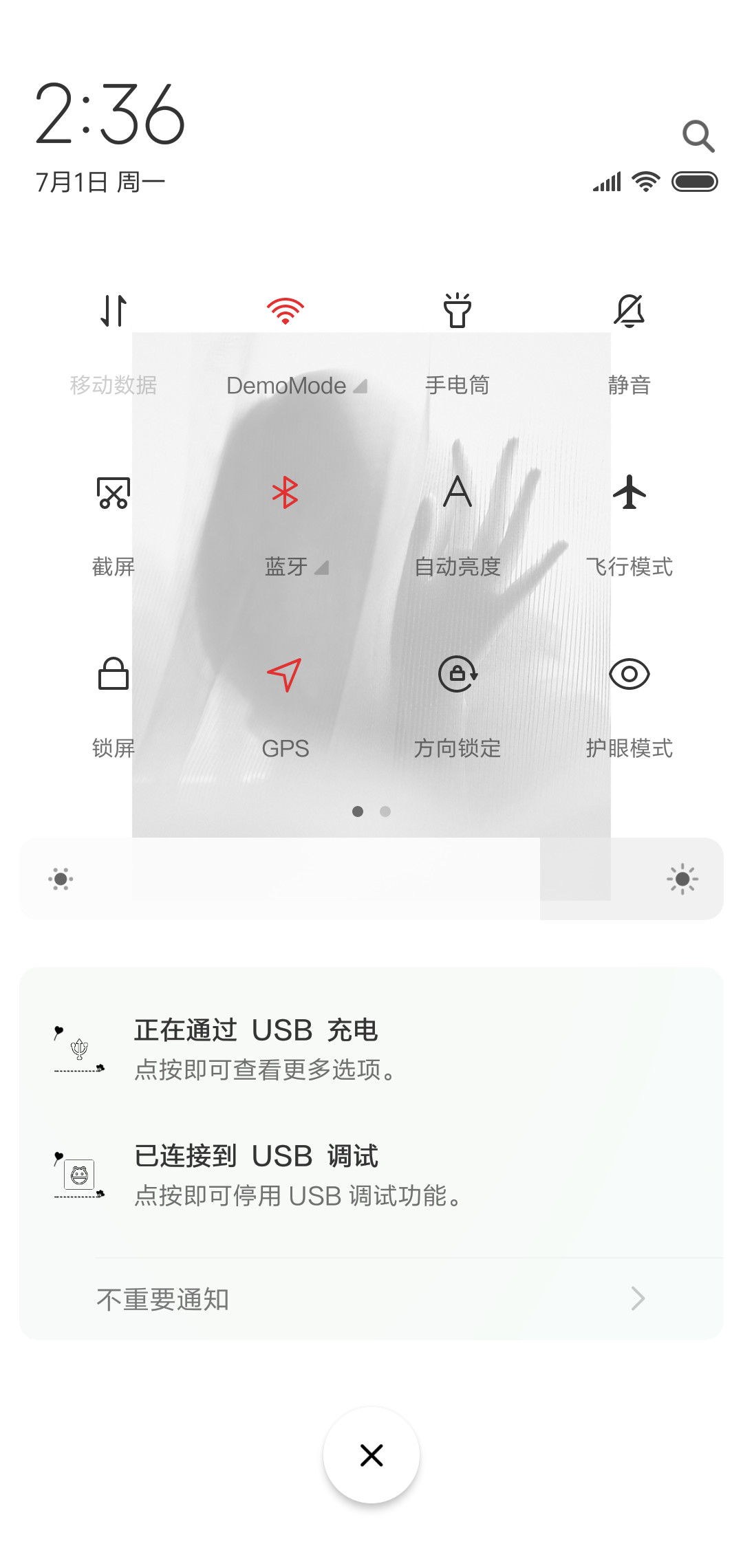Open the 正在通过 USB 充电 notification
Viewport: 743px width, 1568px height.
coord(371,1049)
